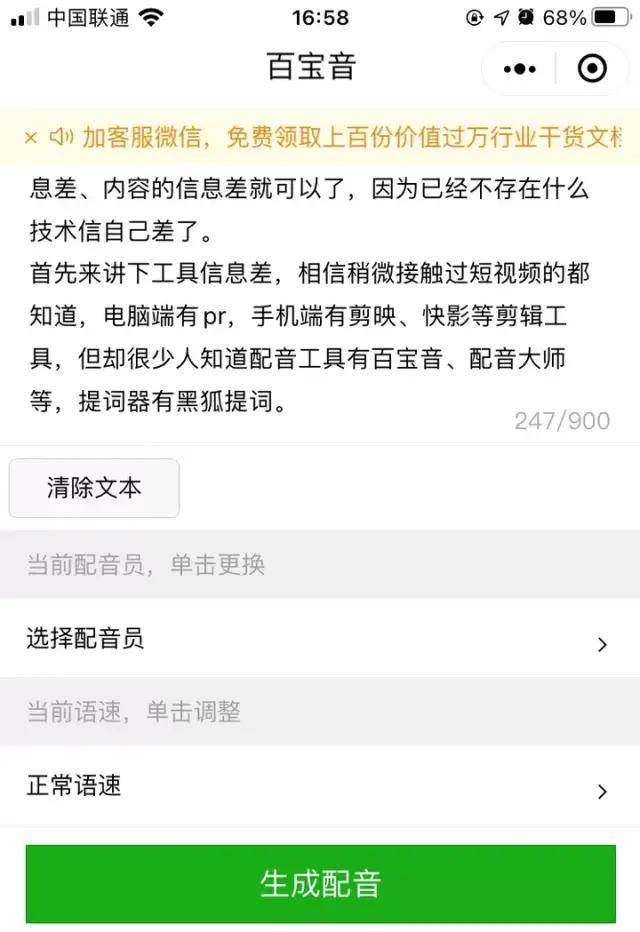Close the mini program with the circle button

point(592,69)
